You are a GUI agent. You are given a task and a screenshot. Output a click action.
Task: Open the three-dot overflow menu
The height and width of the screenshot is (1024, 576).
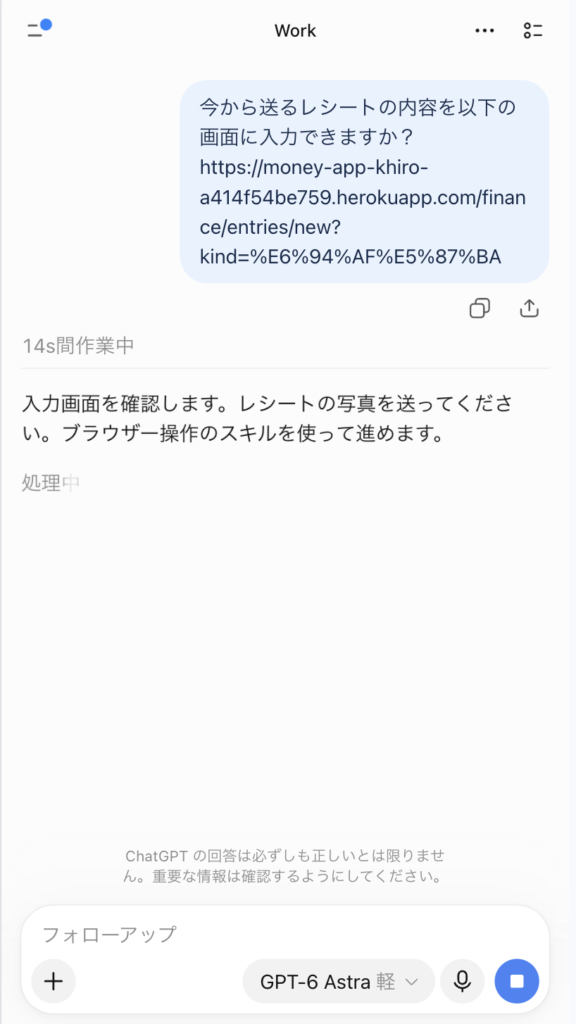(x=484, y=31)
